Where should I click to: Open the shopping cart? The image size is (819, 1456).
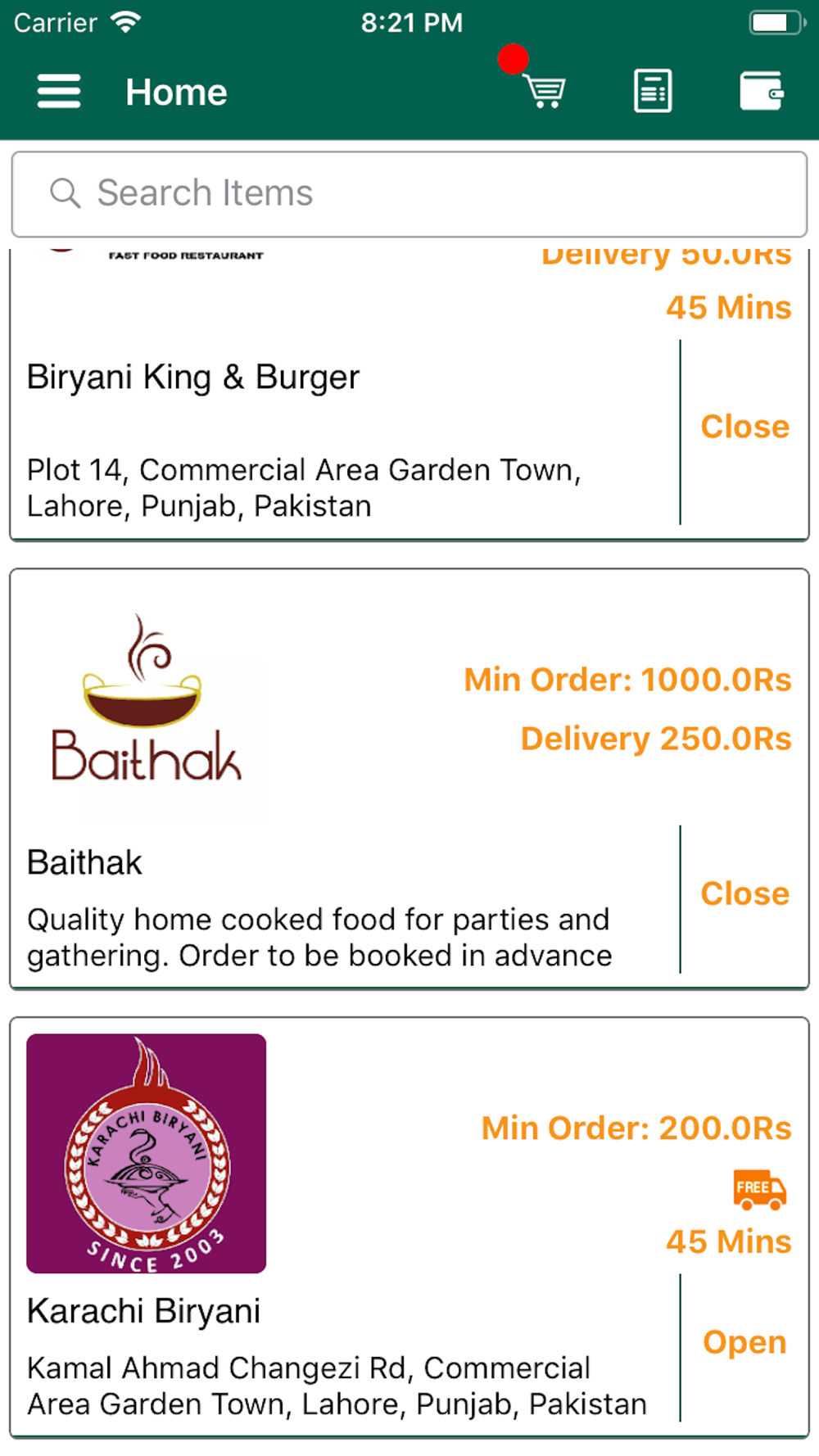(544, 90)
